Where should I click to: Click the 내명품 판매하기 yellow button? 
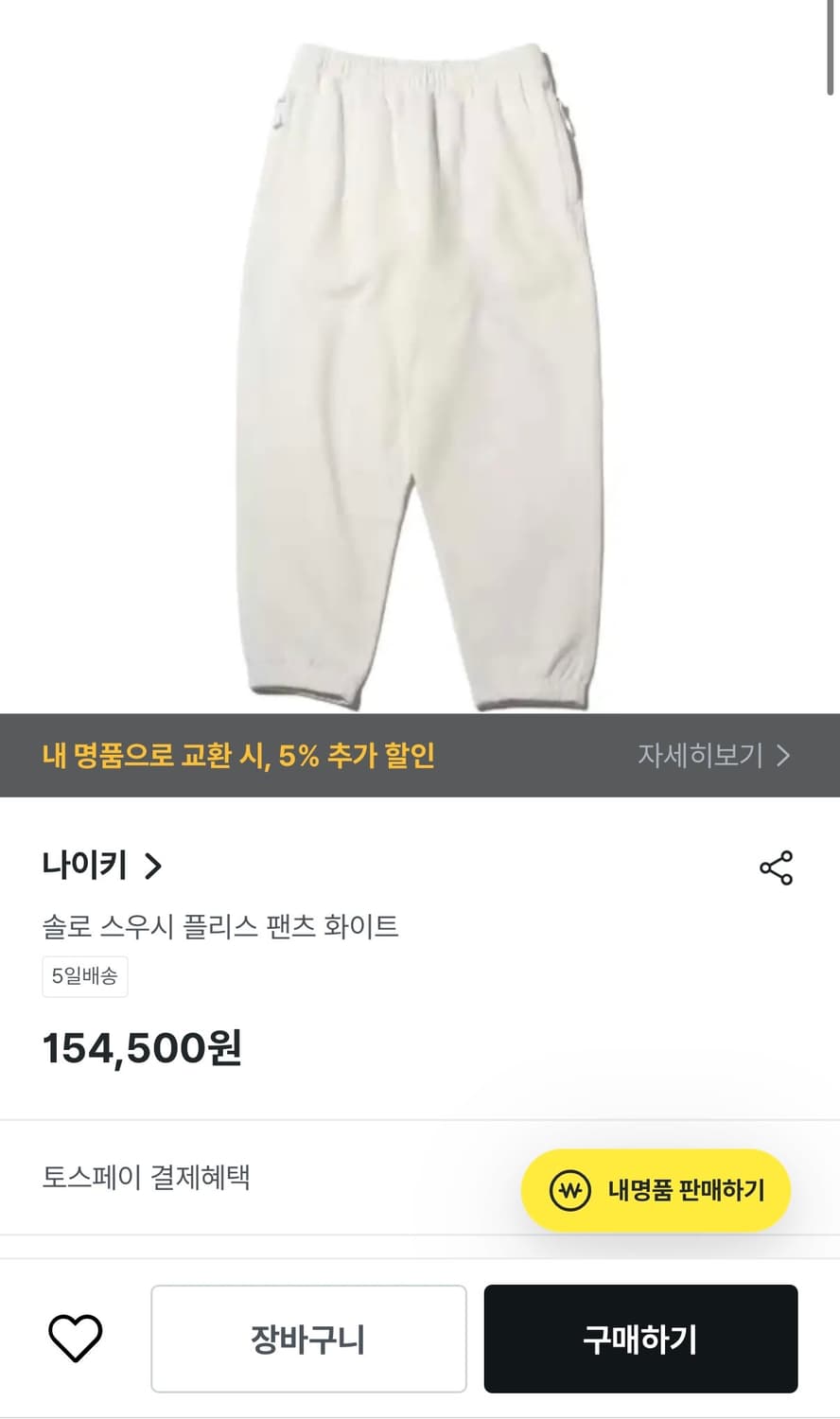[654, 1190]
